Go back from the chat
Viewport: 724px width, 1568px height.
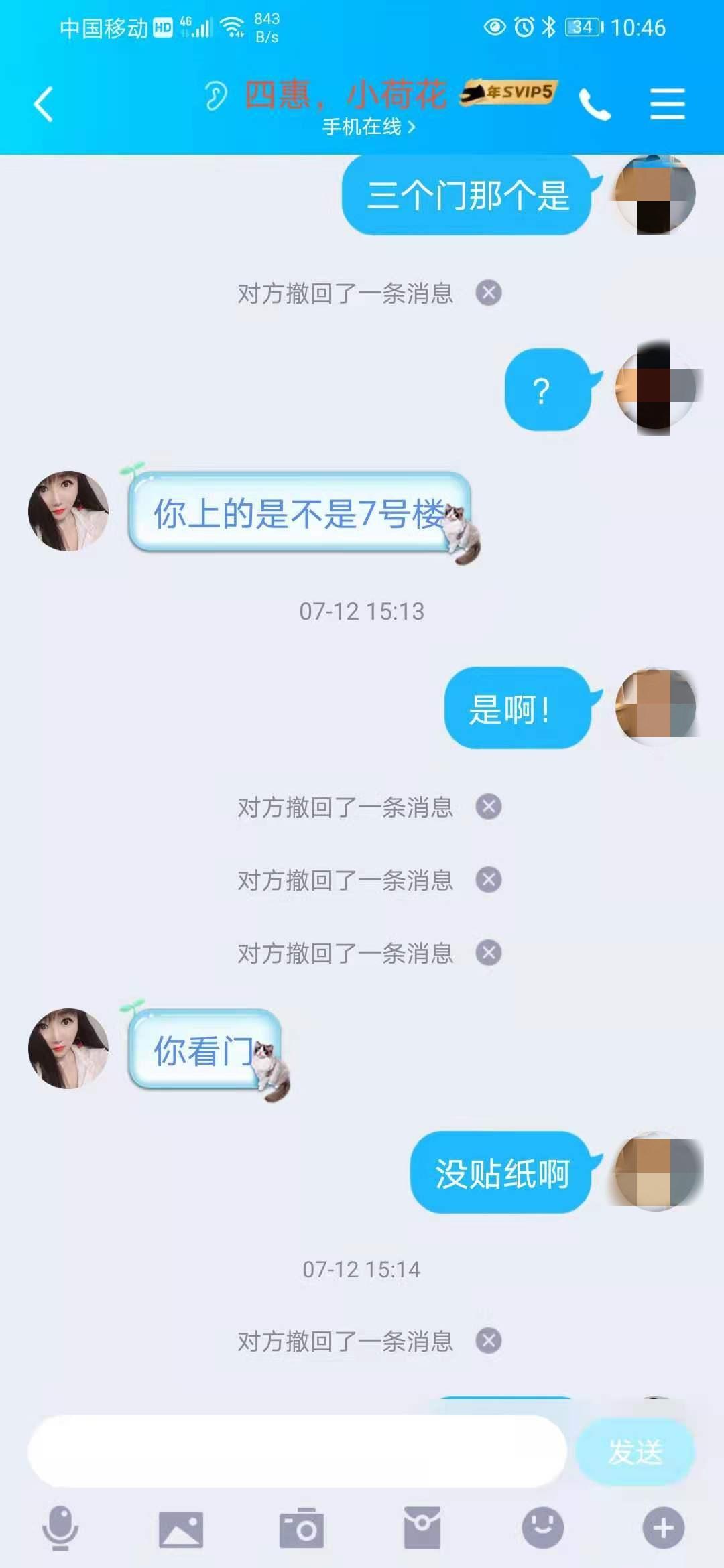pyautogui.click(x=44, y=105)
